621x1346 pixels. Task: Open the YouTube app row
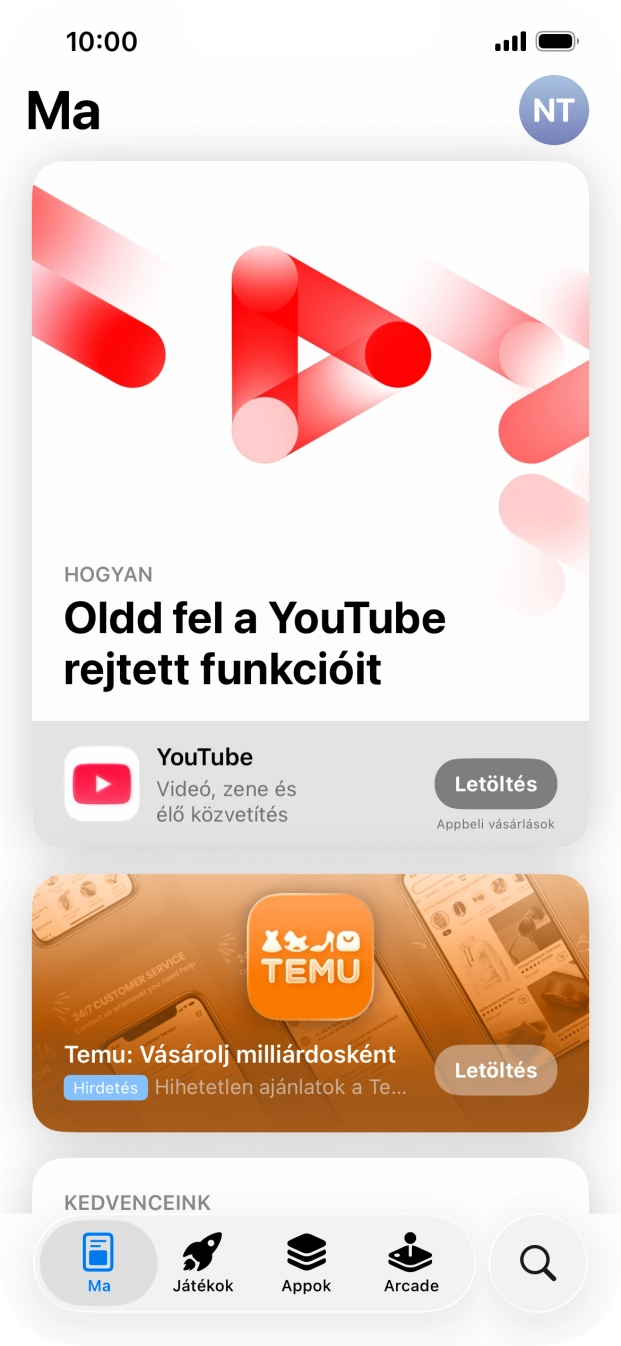pos(250,784)
